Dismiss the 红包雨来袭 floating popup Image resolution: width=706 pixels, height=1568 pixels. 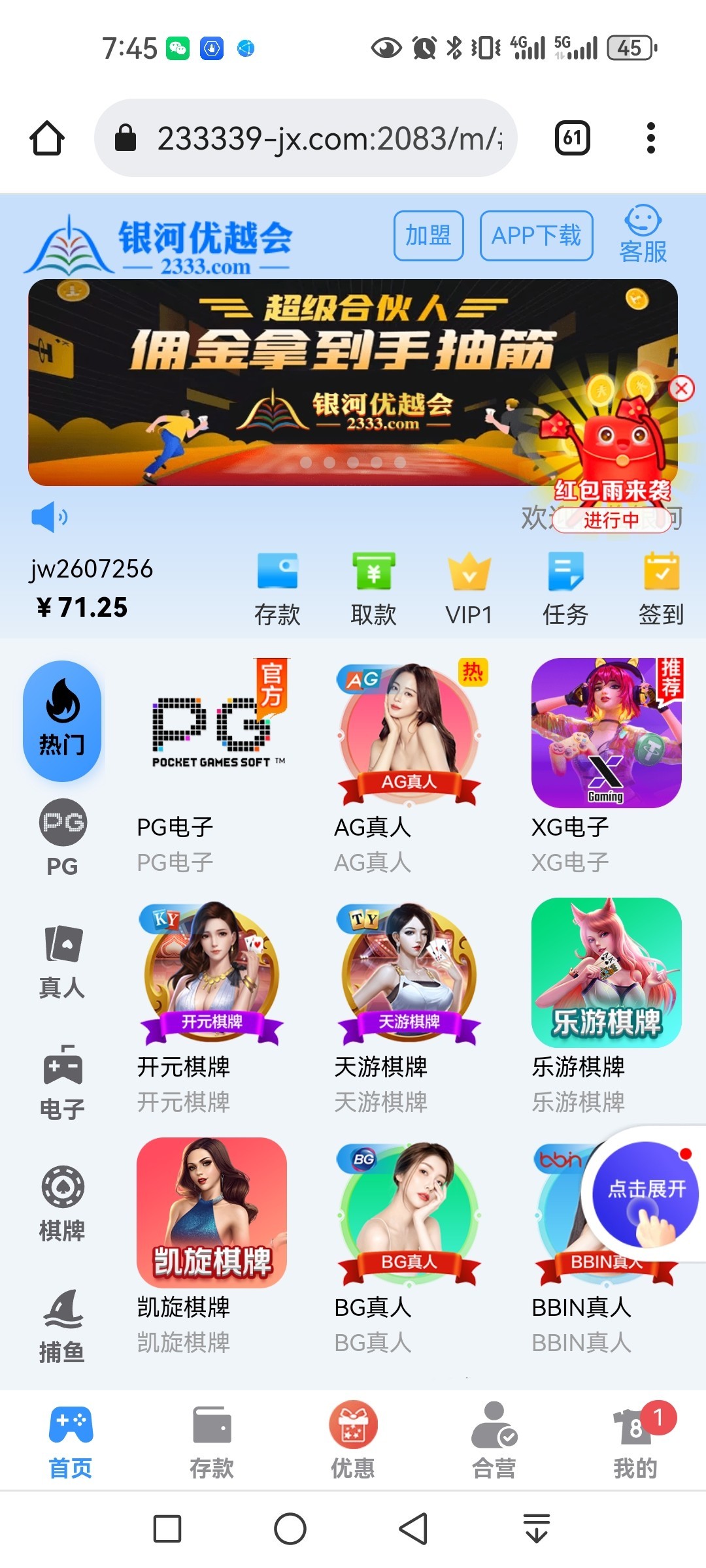[x=681, y=389]
